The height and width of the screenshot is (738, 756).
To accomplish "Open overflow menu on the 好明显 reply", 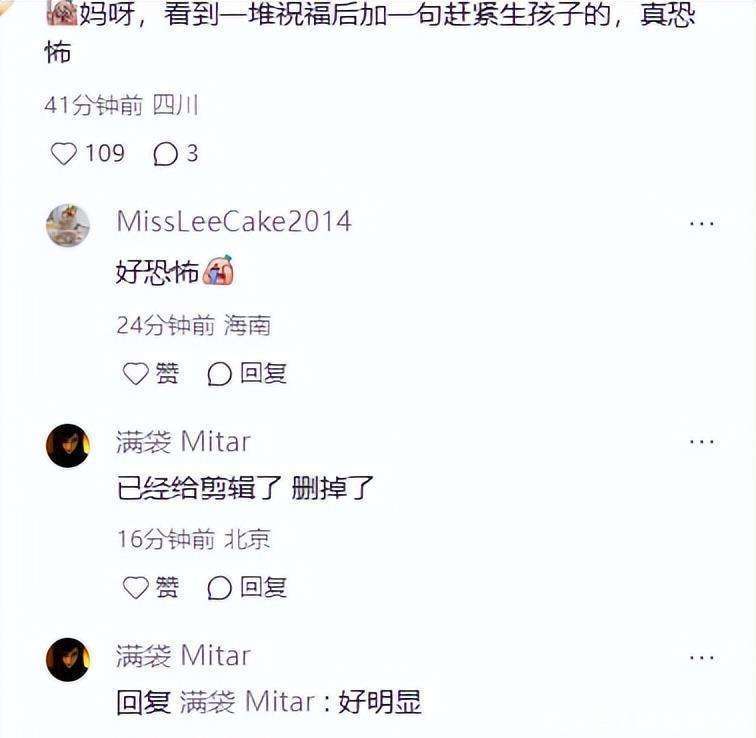I will pos(702,658).
